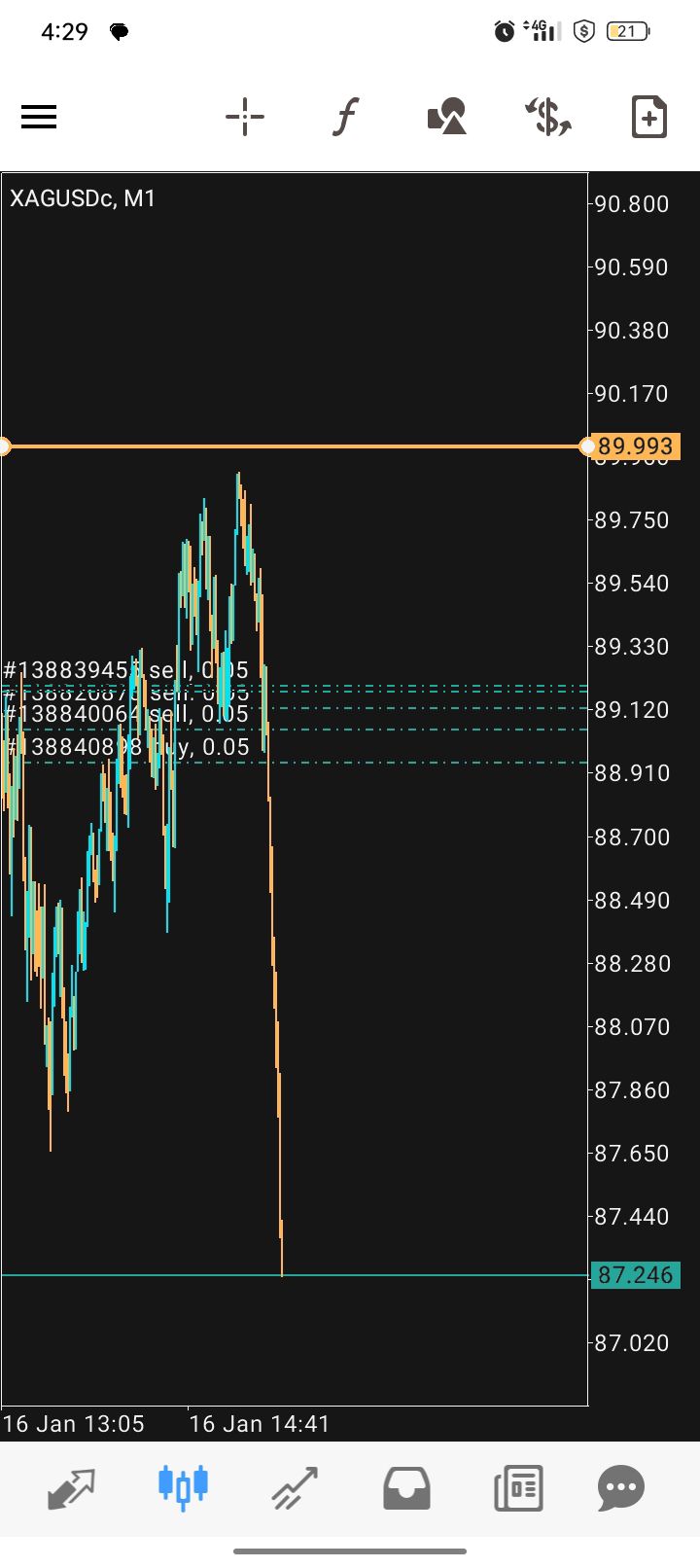Select sell order #138840064 line

pyautogui.click(x=126, y=715)
